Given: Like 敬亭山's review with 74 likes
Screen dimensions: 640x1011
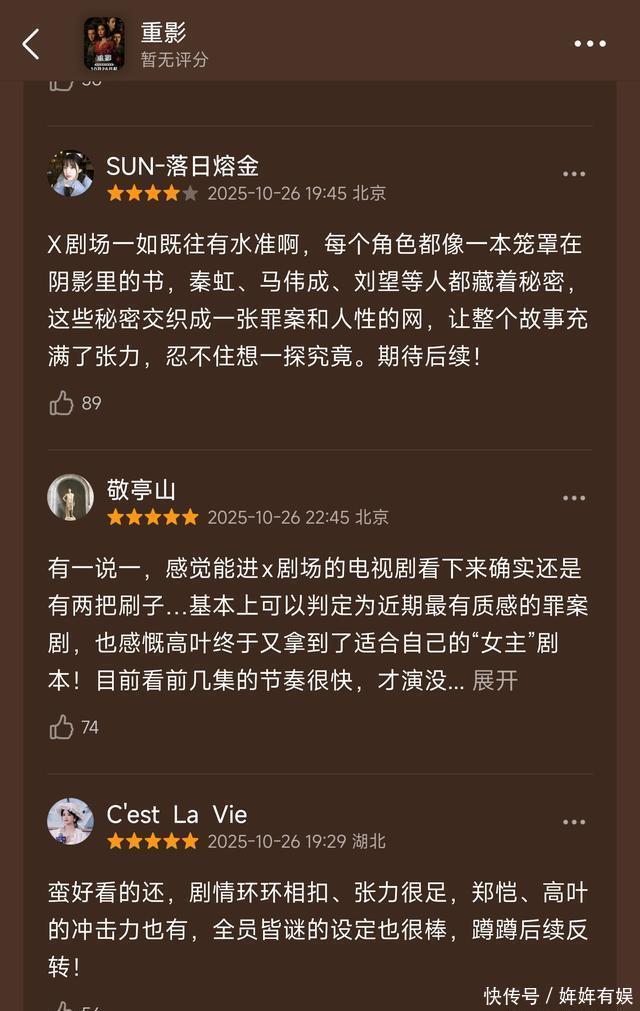Looking at the screenshot, I should [x=62, y=727].
